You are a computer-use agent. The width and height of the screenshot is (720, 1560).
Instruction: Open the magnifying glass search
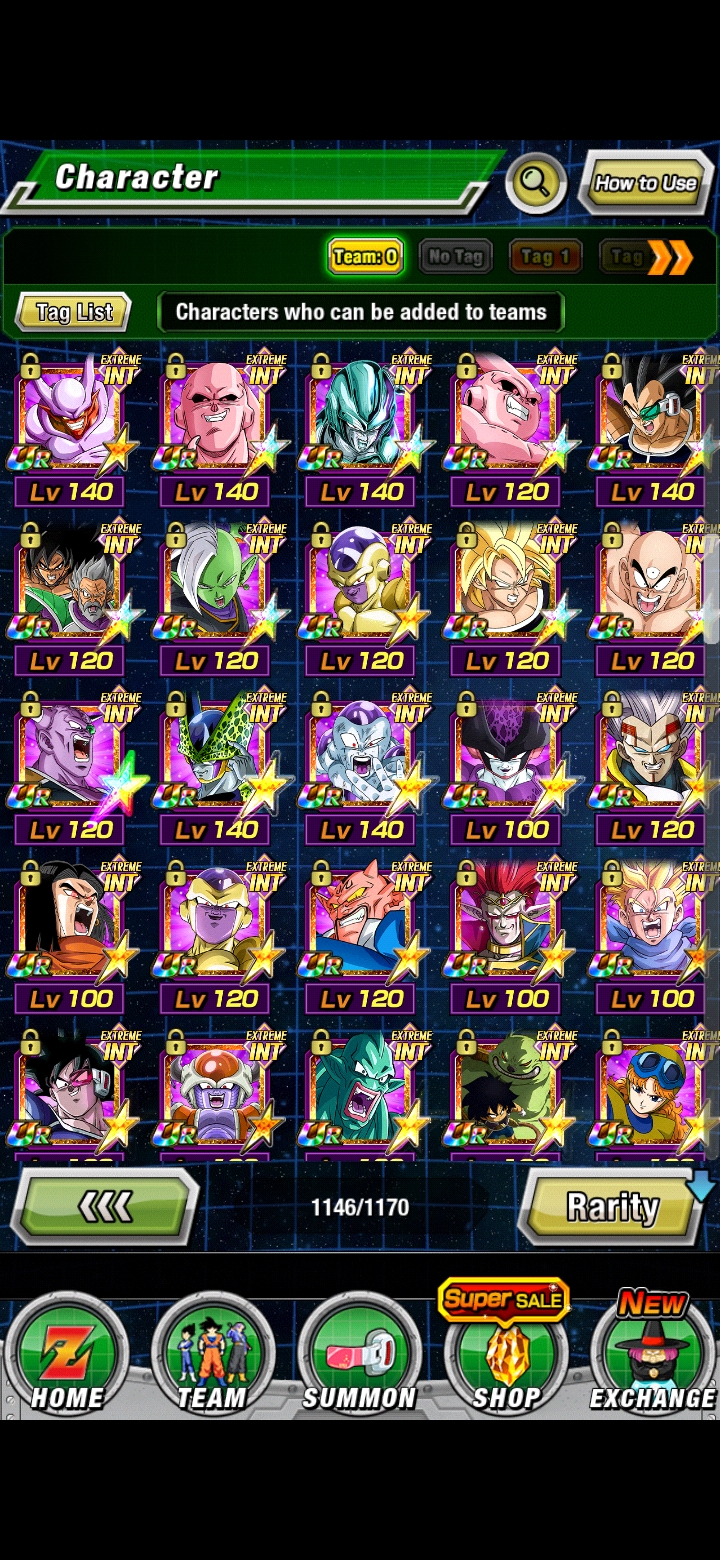coord(536,183)
